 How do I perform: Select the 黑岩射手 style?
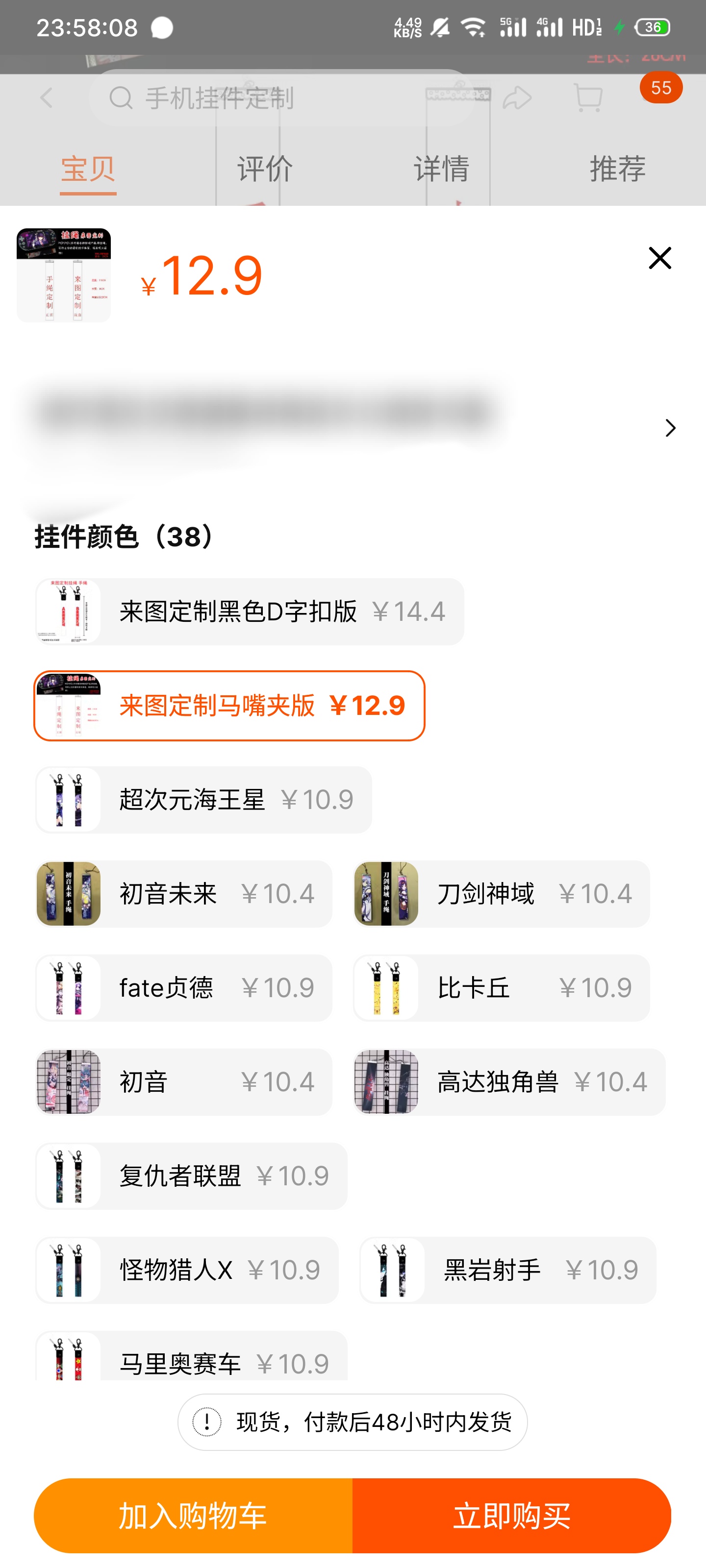508,1271
